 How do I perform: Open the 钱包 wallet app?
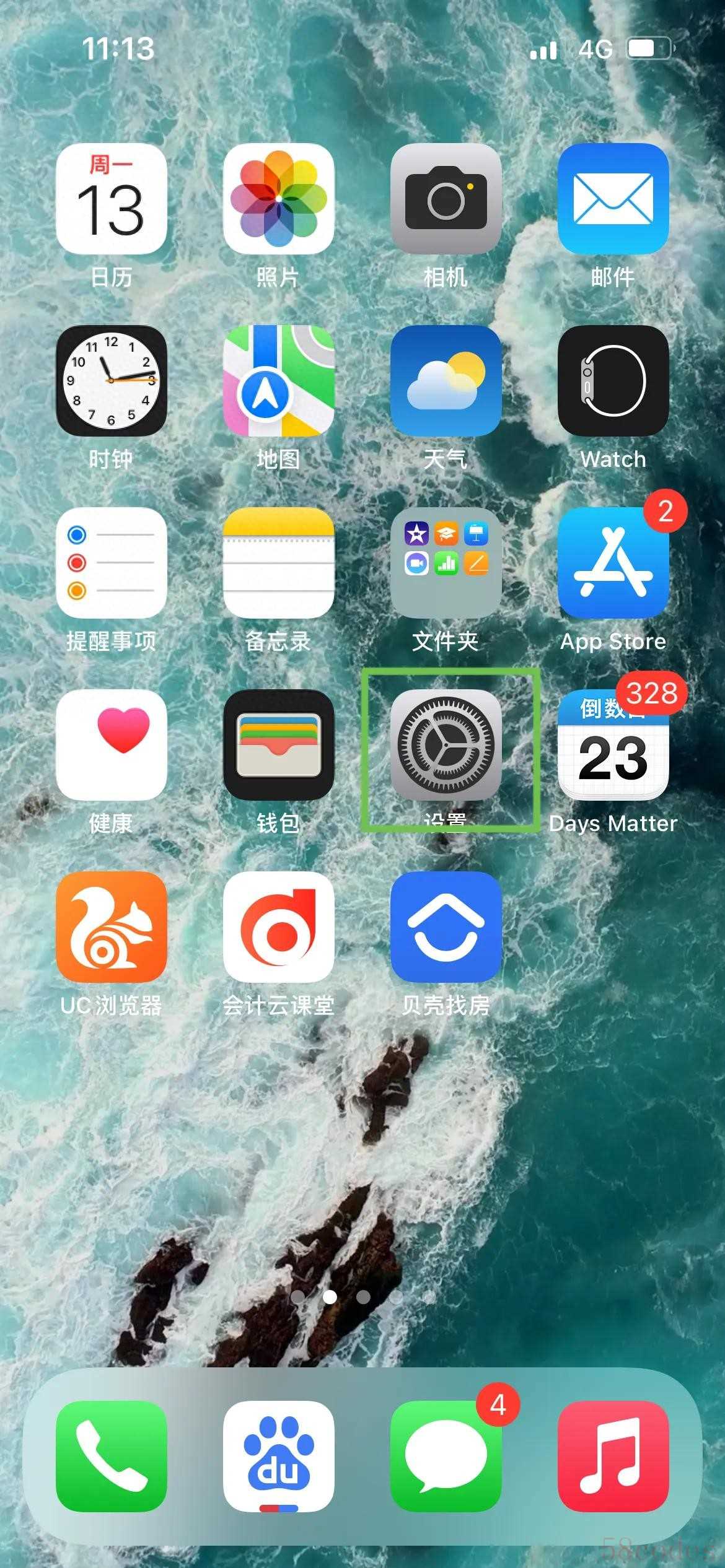(279, 744)
